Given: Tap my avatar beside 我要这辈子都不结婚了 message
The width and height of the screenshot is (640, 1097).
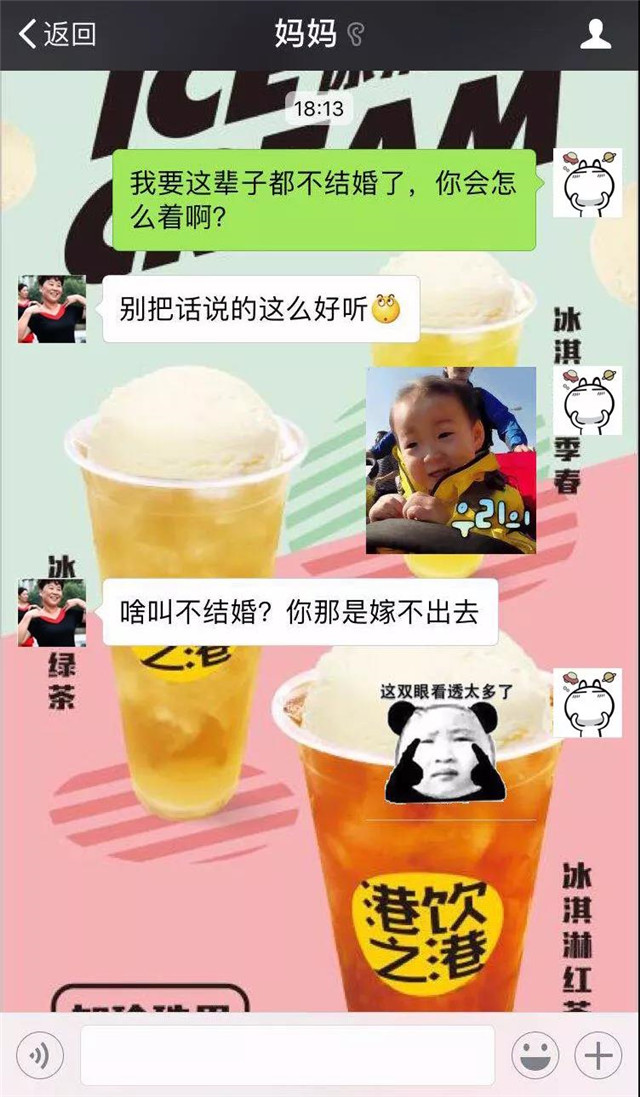Looking at the screenshot, I should click(588, 183).
